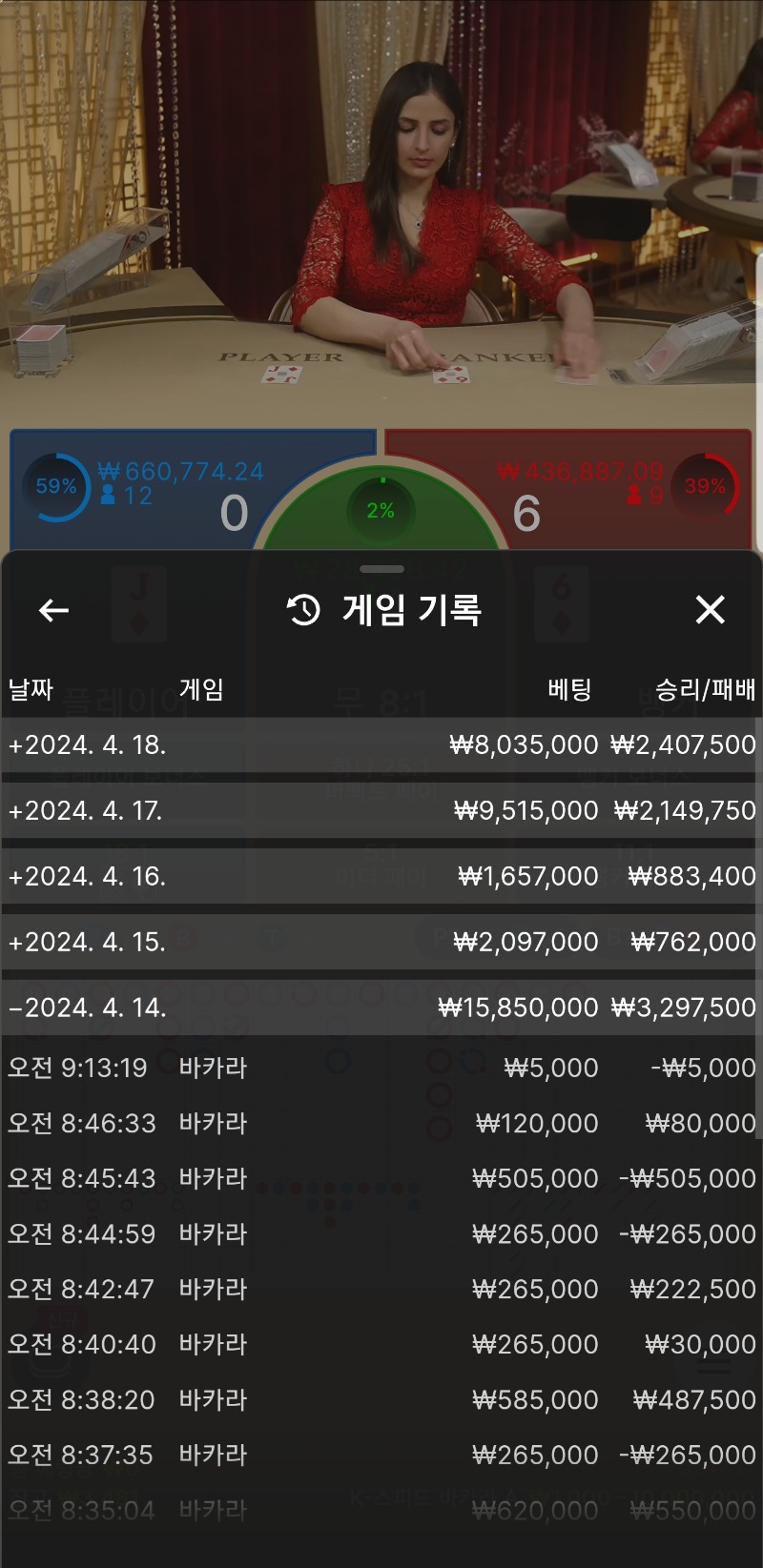Open the 오전 8:45:43 baccarat round
The image size is (763, 1568).
point(381,1178)
